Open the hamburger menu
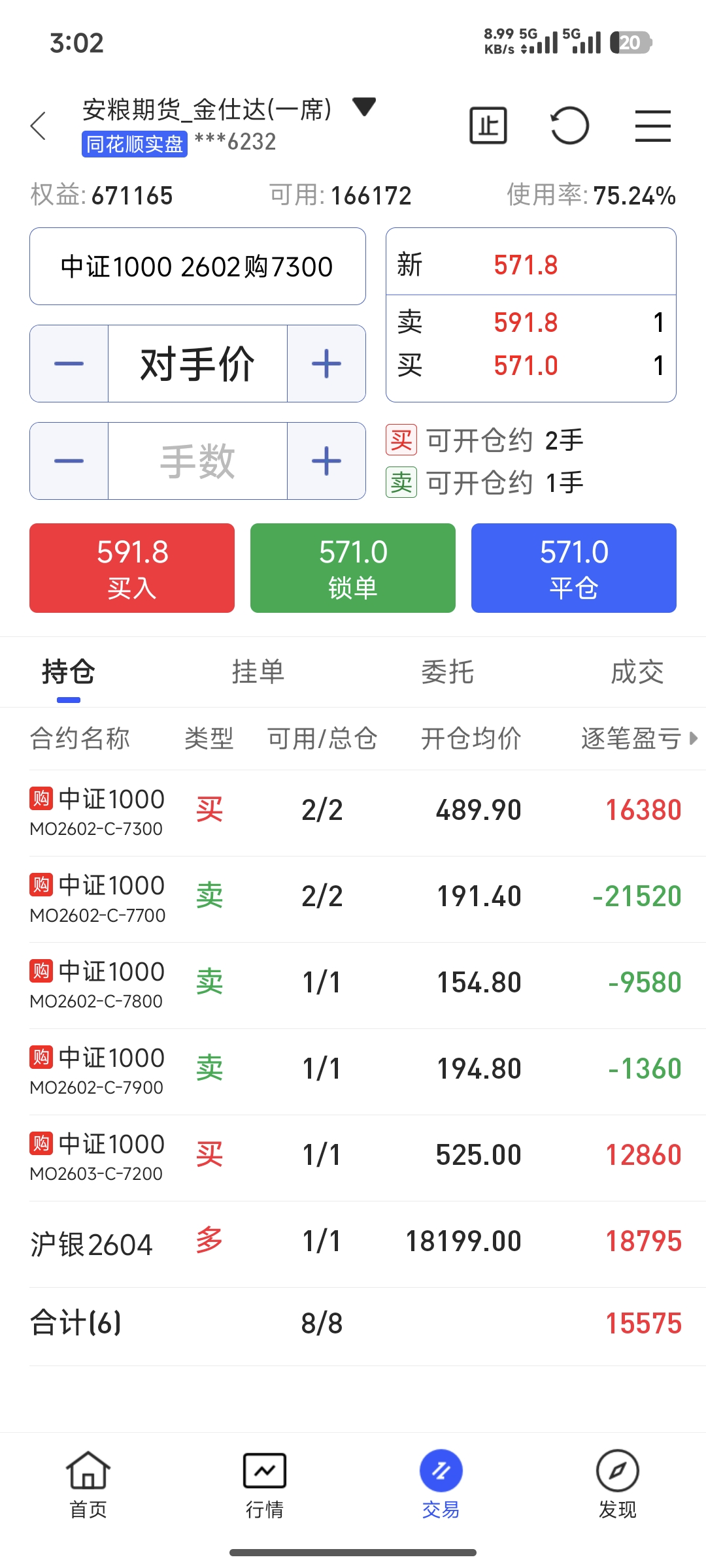 click(x=653, y=125)
